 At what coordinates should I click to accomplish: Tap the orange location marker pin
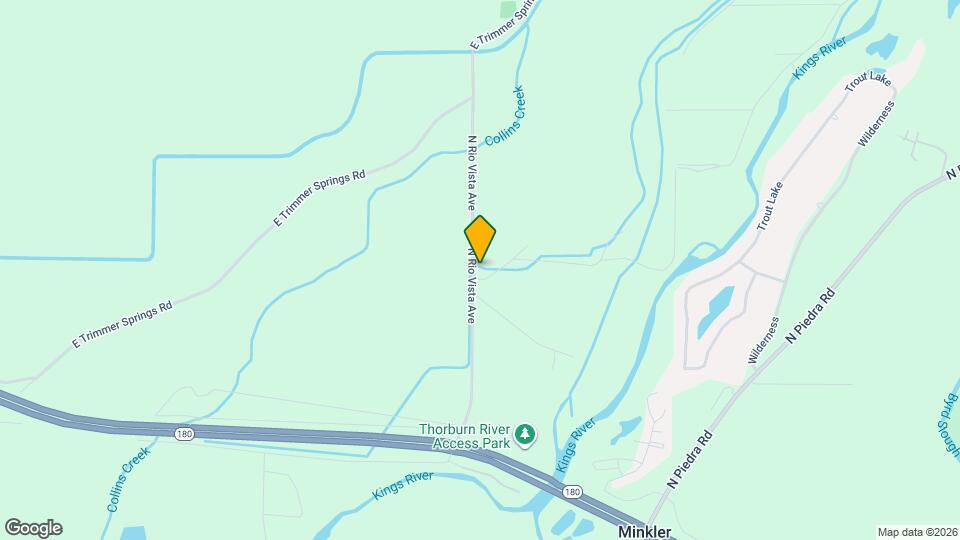pos(480,238)
